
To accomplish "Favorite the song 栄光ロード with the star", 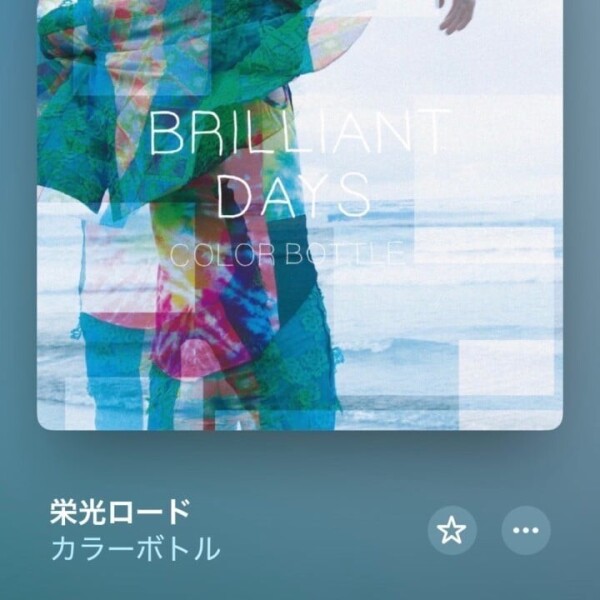I will point(452,530).
